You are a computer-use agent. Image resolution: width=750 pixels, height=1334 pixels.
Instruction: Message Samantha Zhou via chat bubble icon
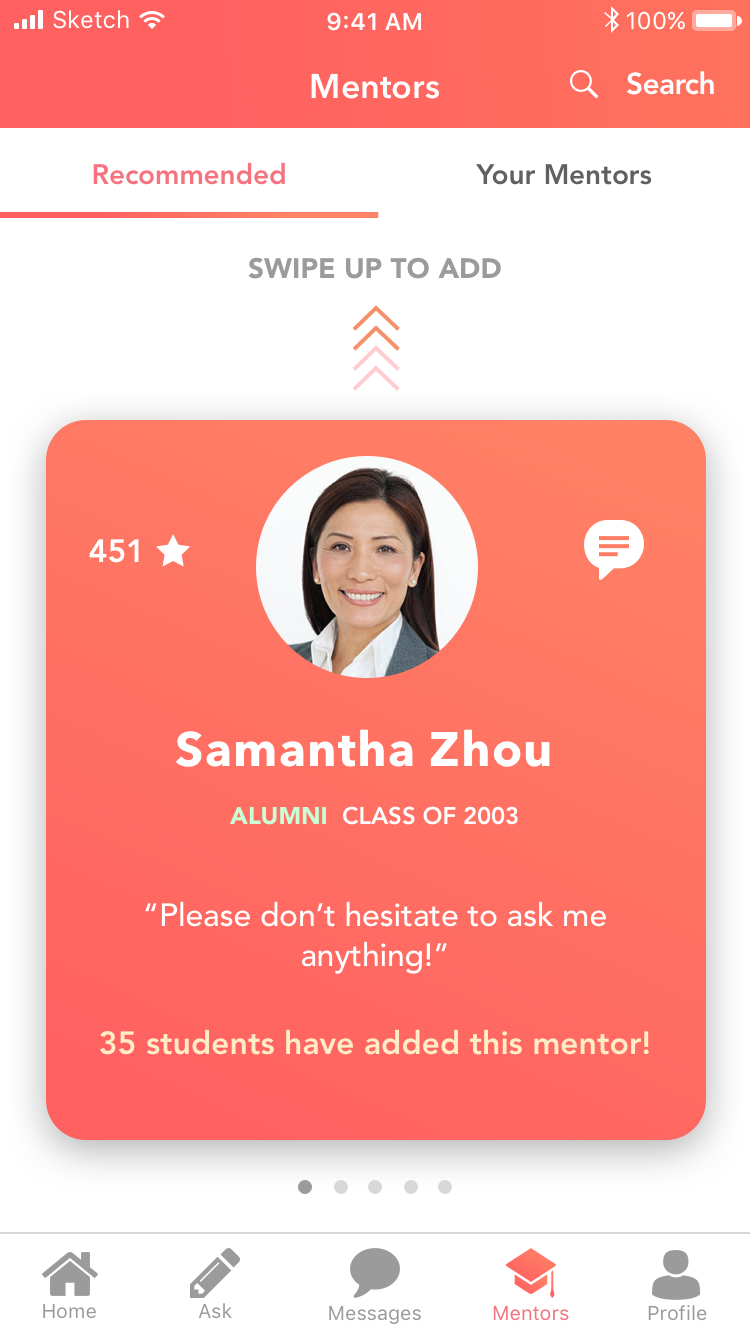click(614, 549)
